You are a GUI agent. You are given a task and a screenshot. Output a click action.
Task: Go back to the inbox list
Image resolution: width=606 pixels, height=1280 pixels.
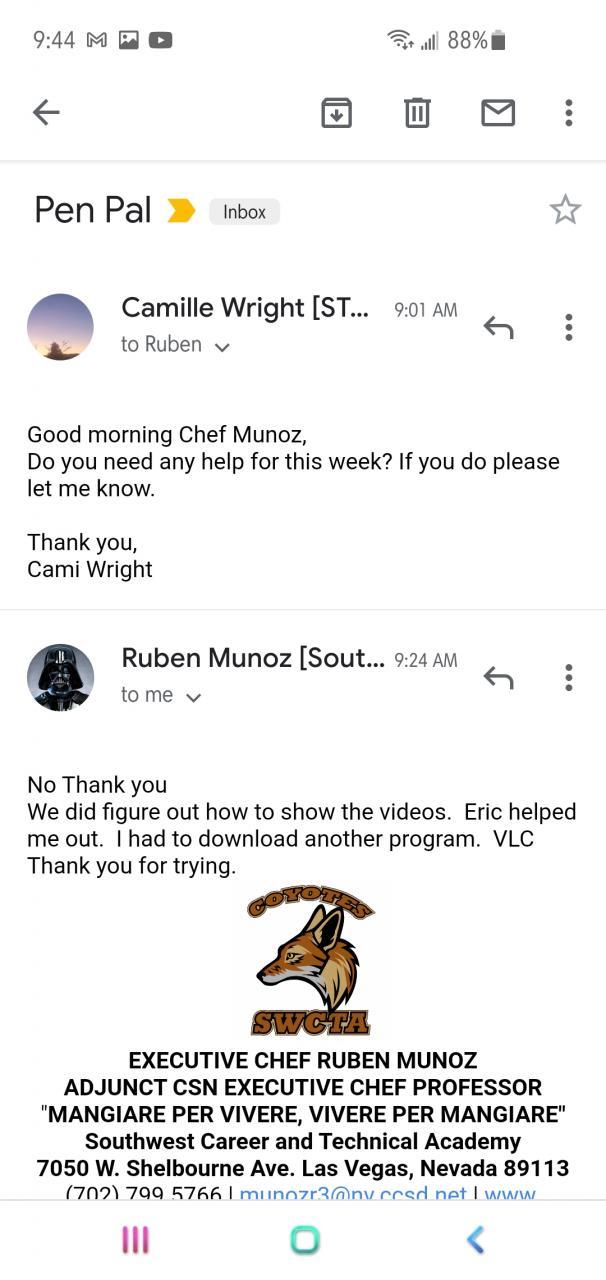(x=46, y=113)
